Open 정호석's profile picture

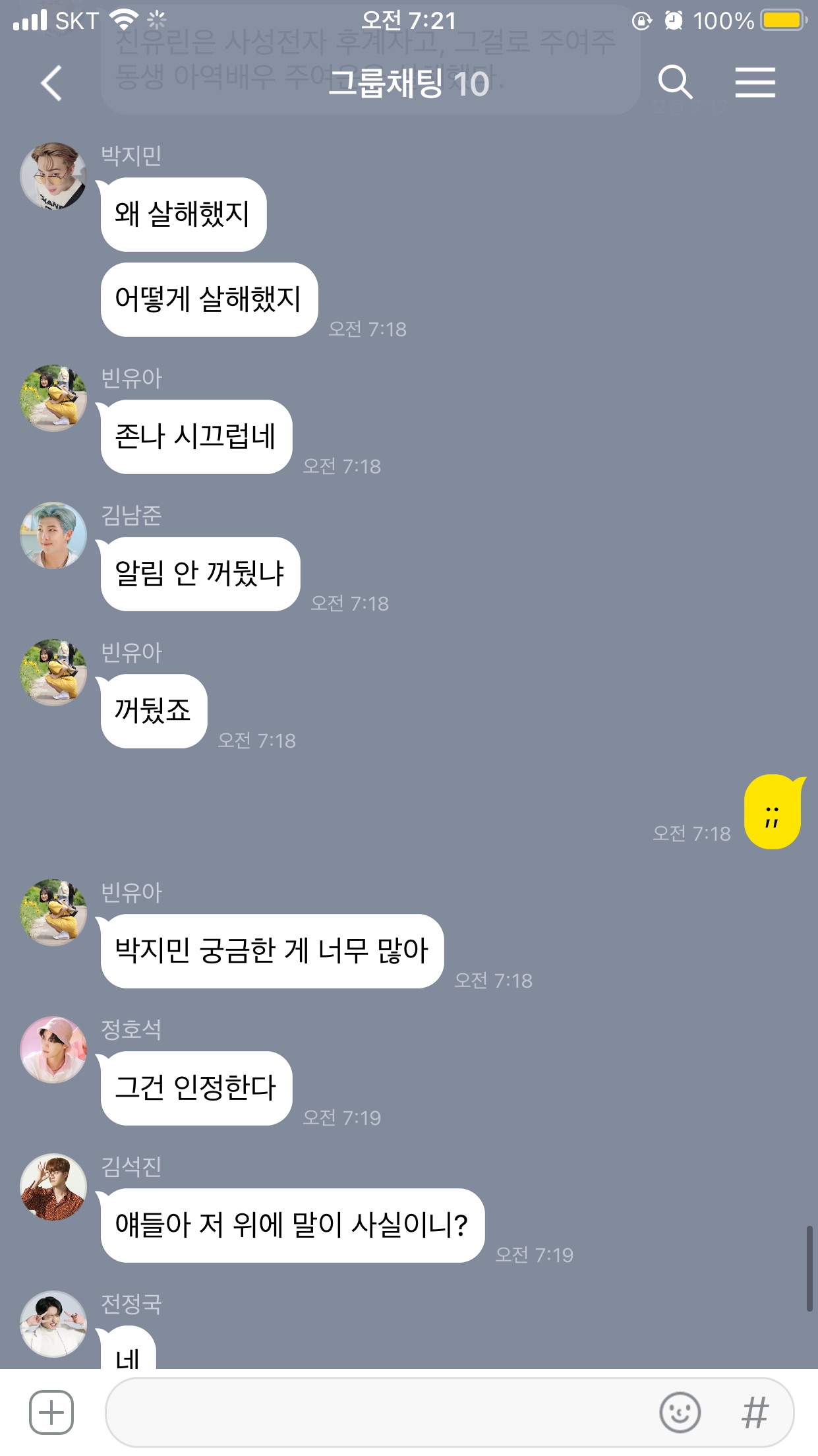point(53,1049)
